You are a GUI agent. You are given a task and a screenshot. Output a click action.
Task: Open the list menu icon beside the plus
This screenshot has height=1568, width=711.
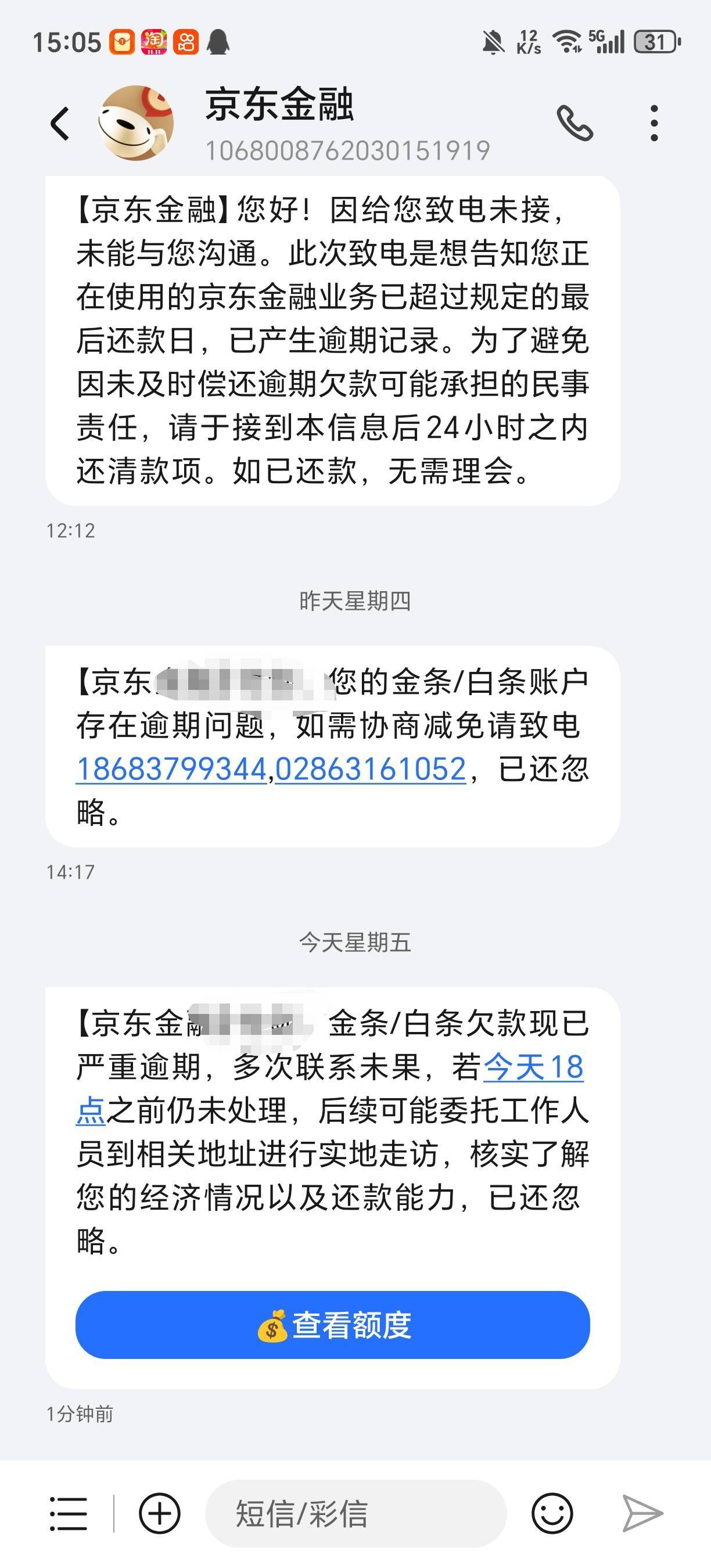click(68, 1513)
